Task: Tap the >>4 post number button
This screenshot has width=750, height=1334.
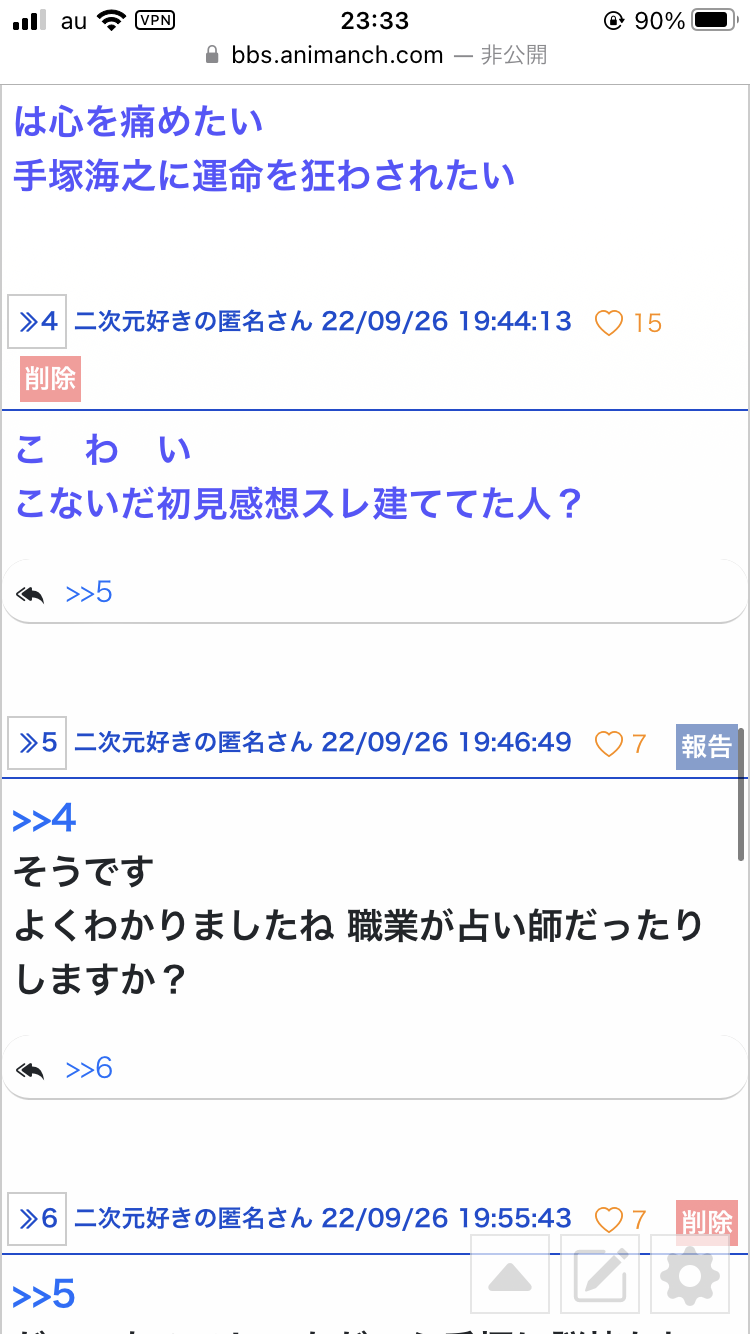Action: tap(37, 322)
